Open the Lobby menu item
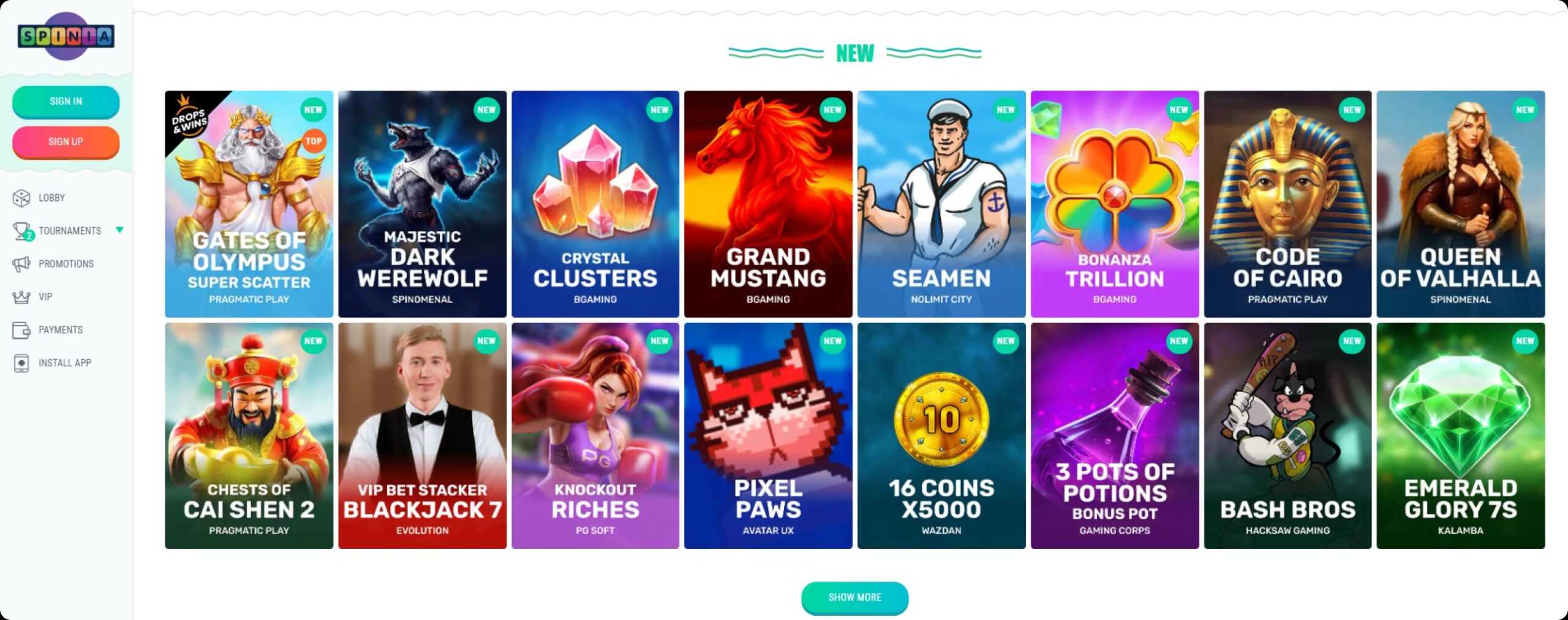The image size is (1568, 620). pyautogui.click(x=51, y=198)
